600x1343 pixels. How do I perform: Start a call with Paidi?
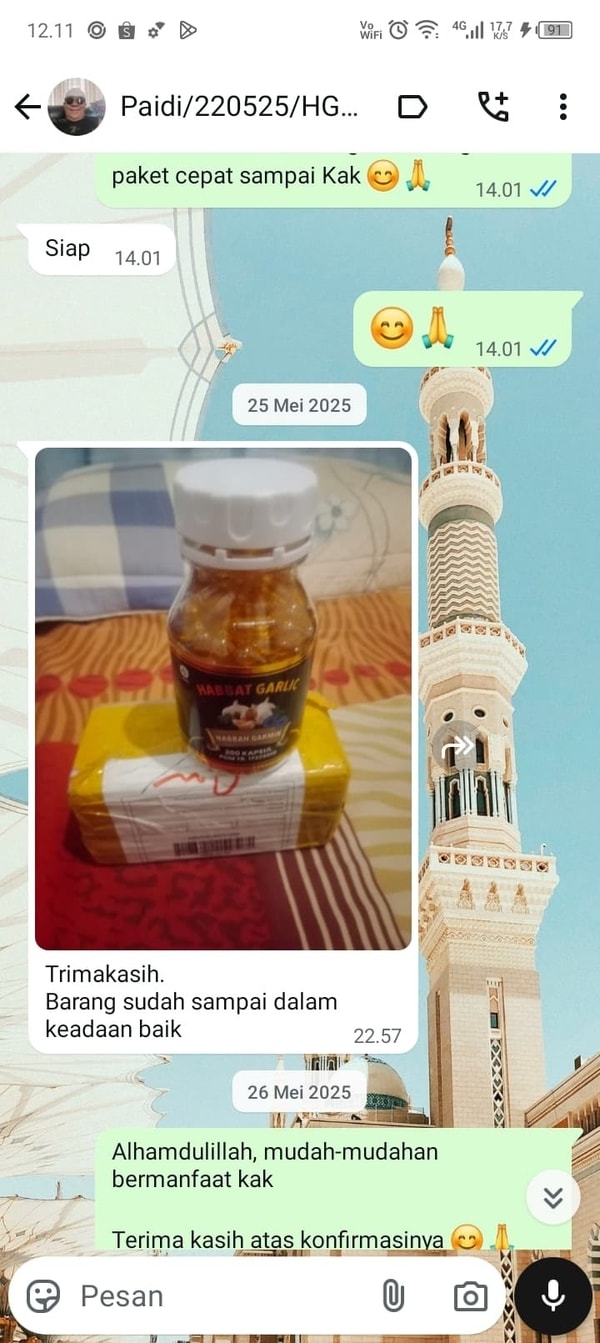click(493, 107)
